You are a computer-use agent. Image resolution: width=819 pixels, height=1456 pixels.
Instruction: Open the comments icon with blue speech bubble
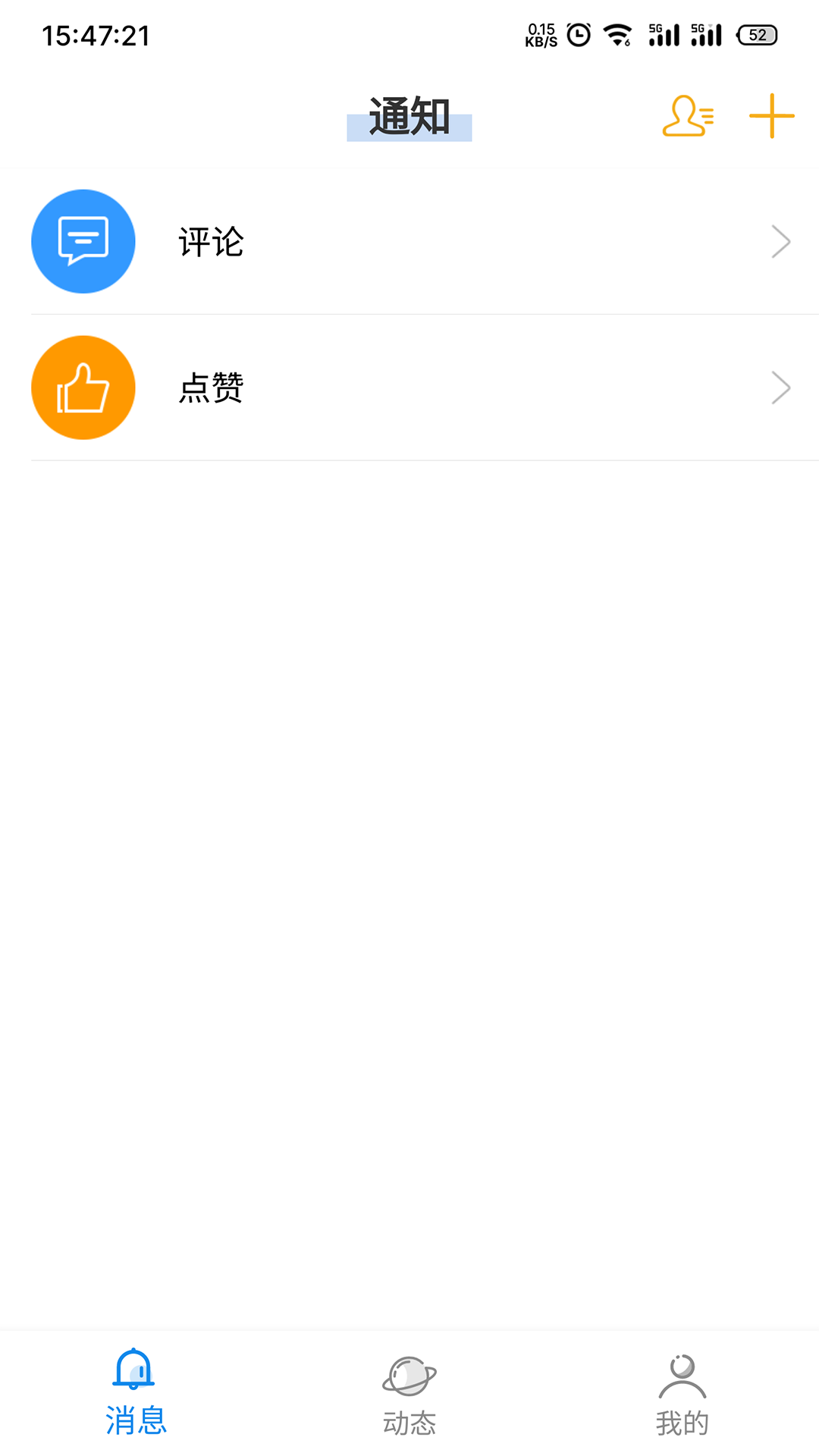(83, 241)
